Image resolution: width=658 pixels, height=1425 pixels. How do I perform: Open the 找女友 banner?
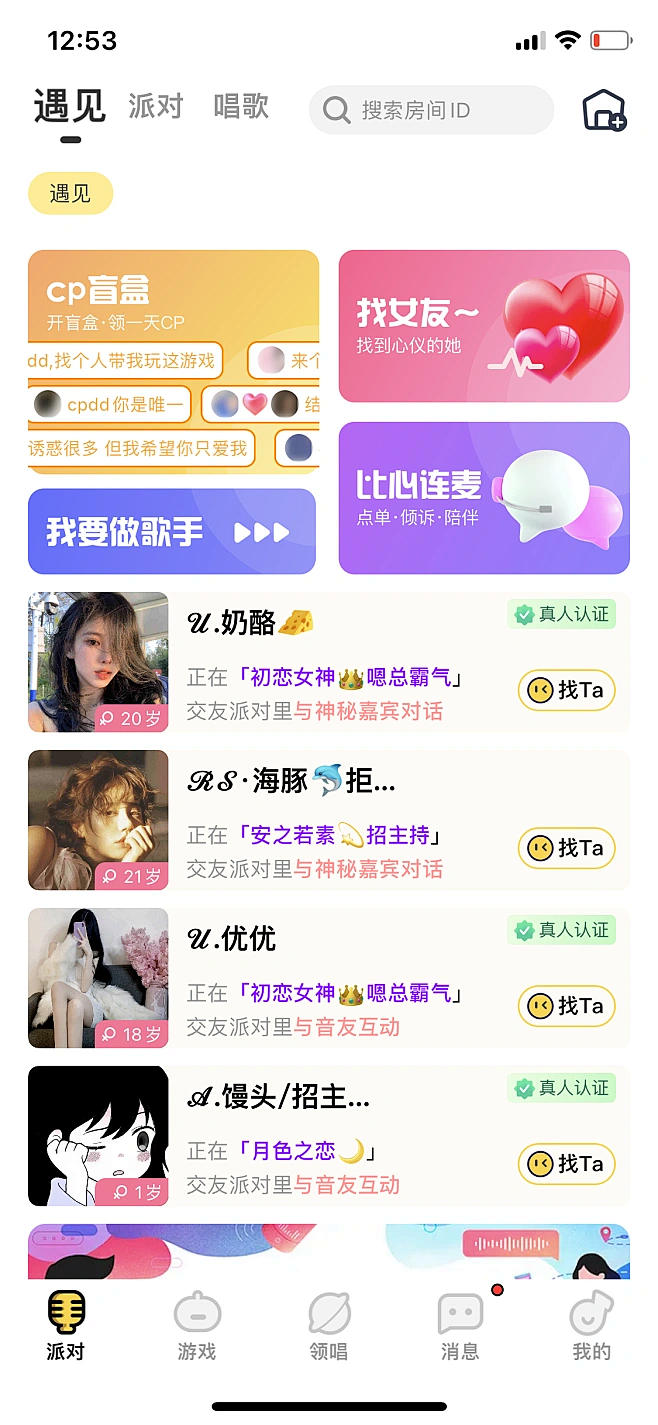pyautogui.click(x=484, y=326)
